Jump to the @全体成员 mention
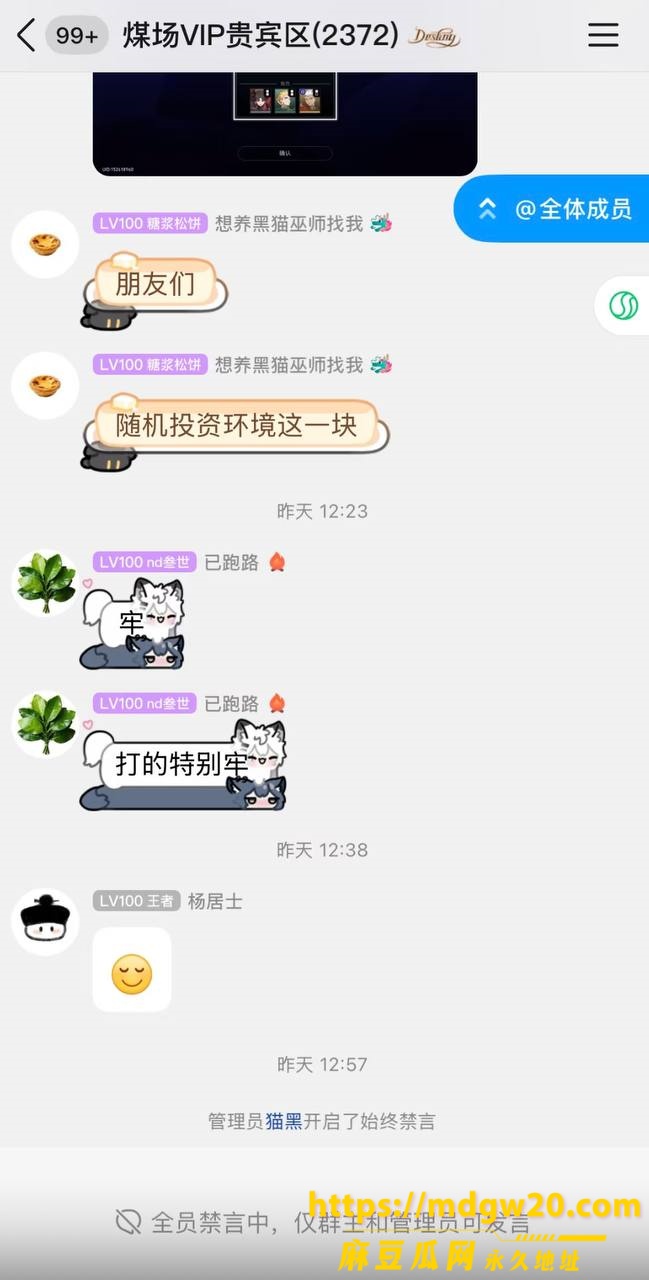The width and height of the screenshot is (649, 1280). pos(553,208)
